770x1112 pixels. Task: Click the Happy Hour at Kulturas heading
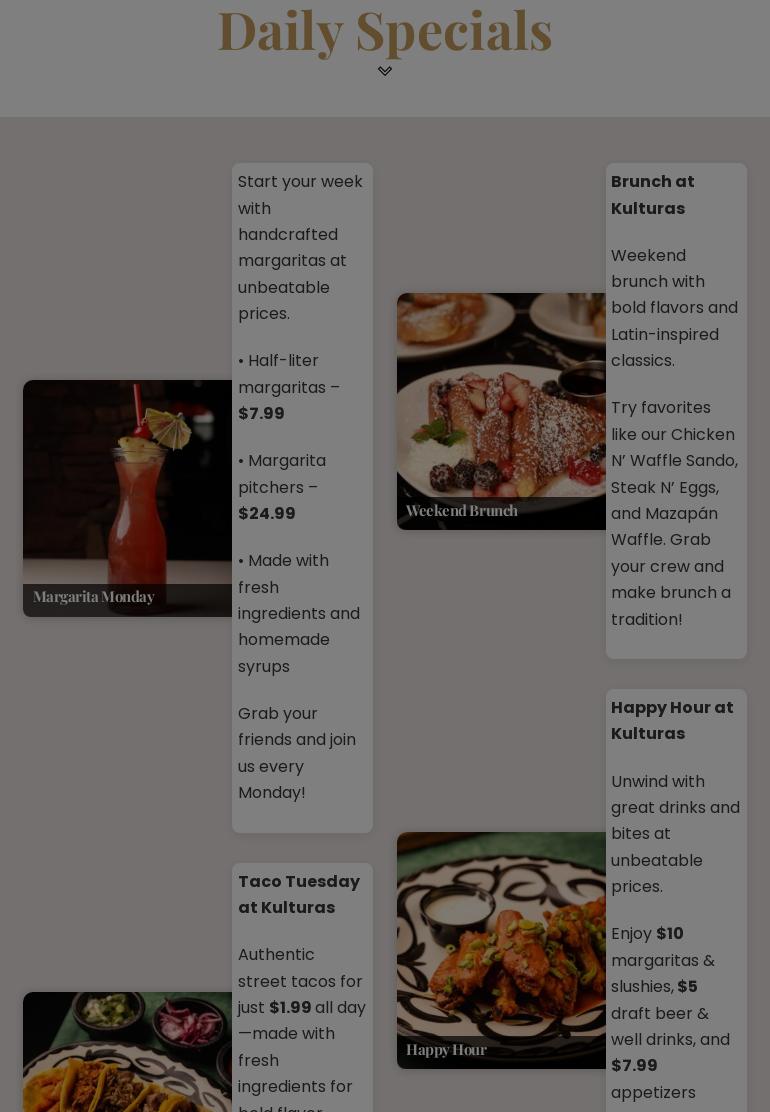tap(672, 720)
